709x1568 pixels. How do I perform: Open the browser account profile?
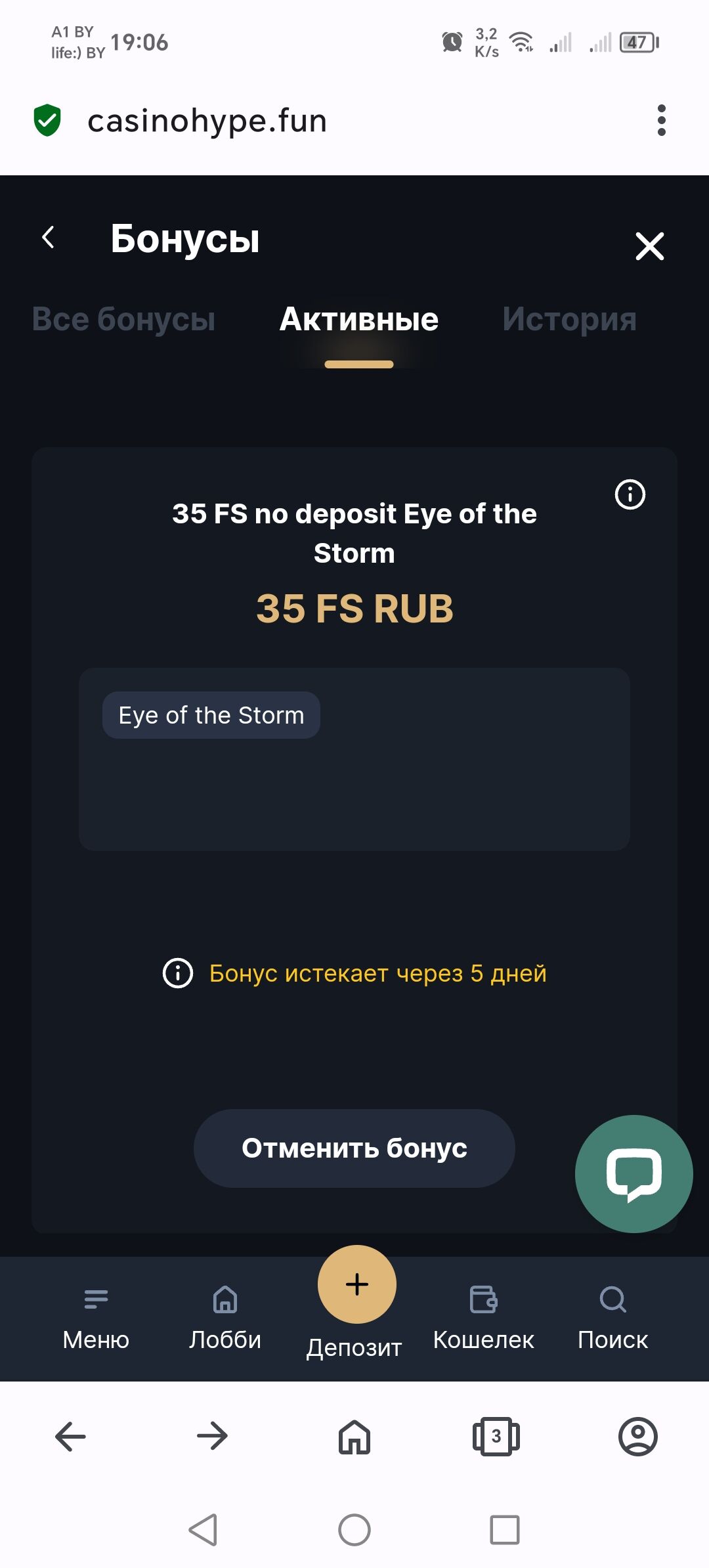coord(637,1437)
